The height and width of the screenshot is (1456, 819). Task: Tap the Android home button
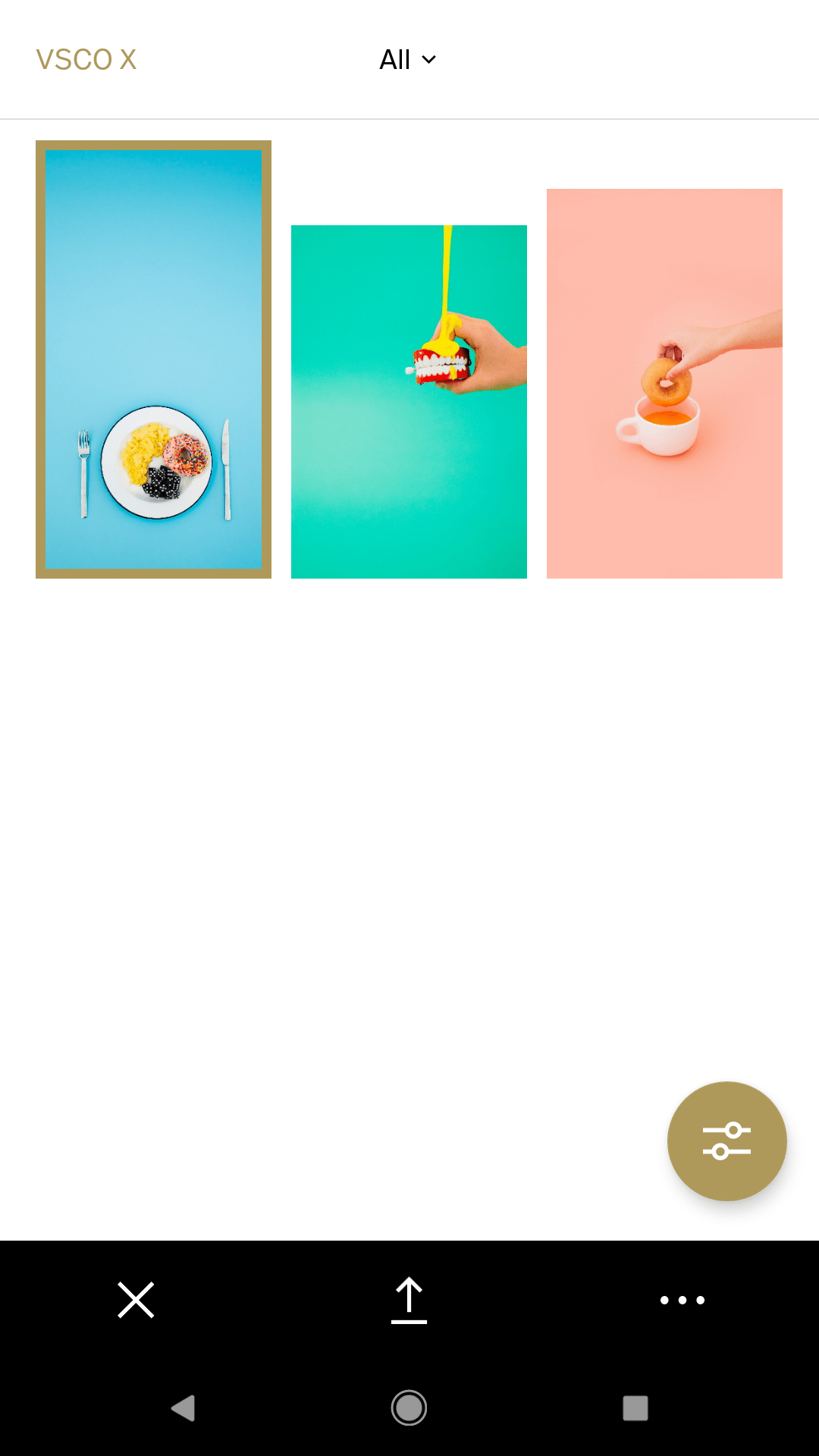(408, 1407)
